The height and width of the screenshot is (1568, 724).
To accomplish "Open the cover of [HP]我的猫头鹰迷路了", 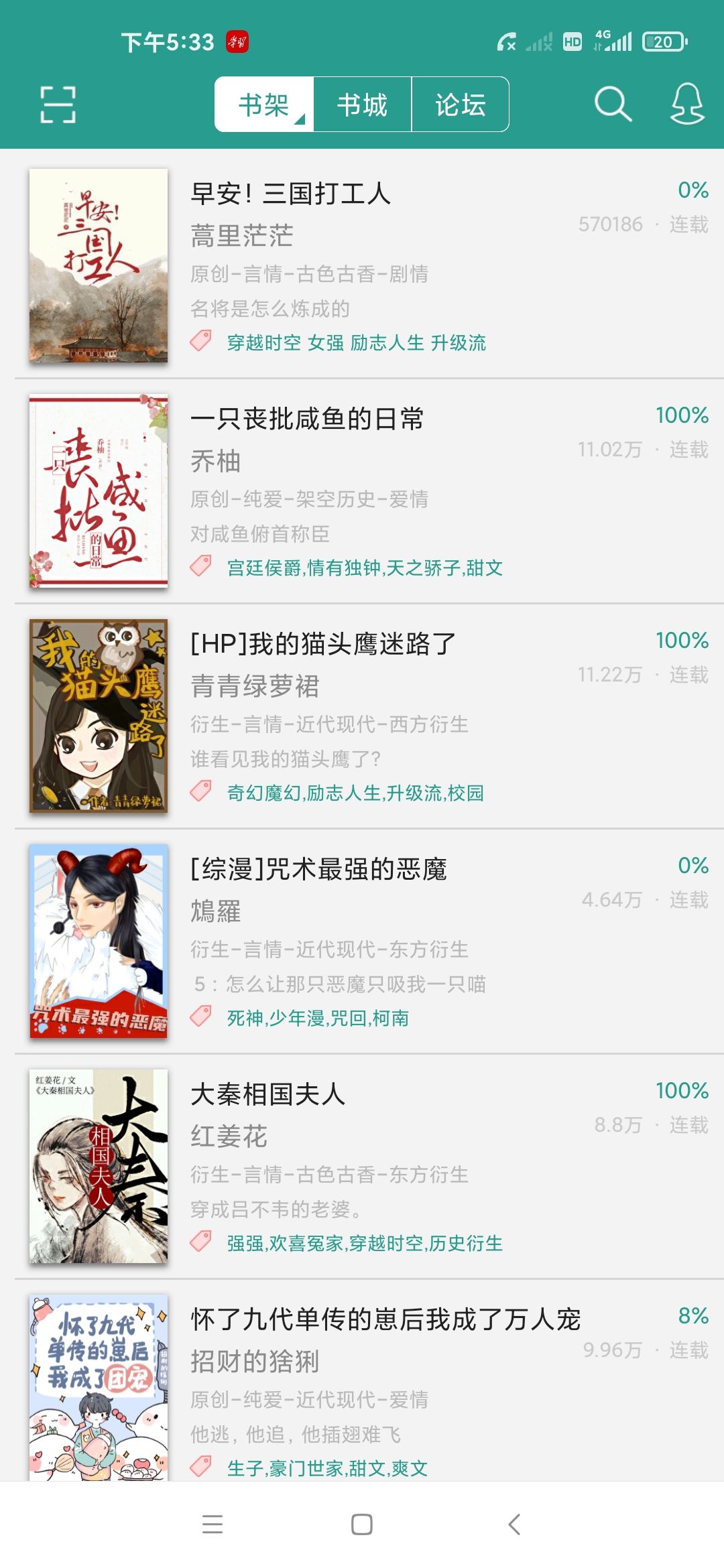I will [x=99, y=715].
